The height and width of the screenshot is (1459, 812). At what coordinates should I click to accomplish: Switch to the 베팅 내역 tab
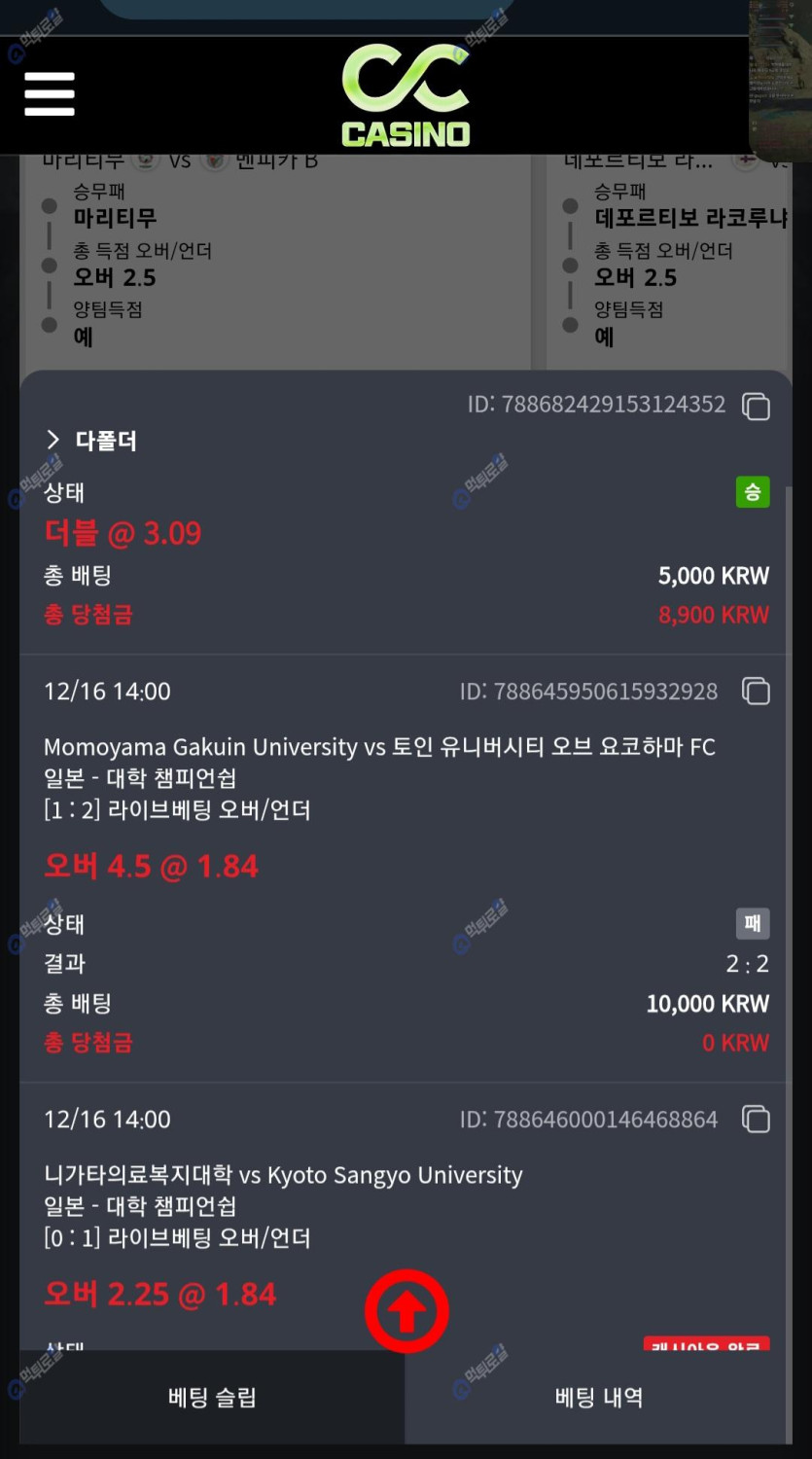[x=598, y=1398]
